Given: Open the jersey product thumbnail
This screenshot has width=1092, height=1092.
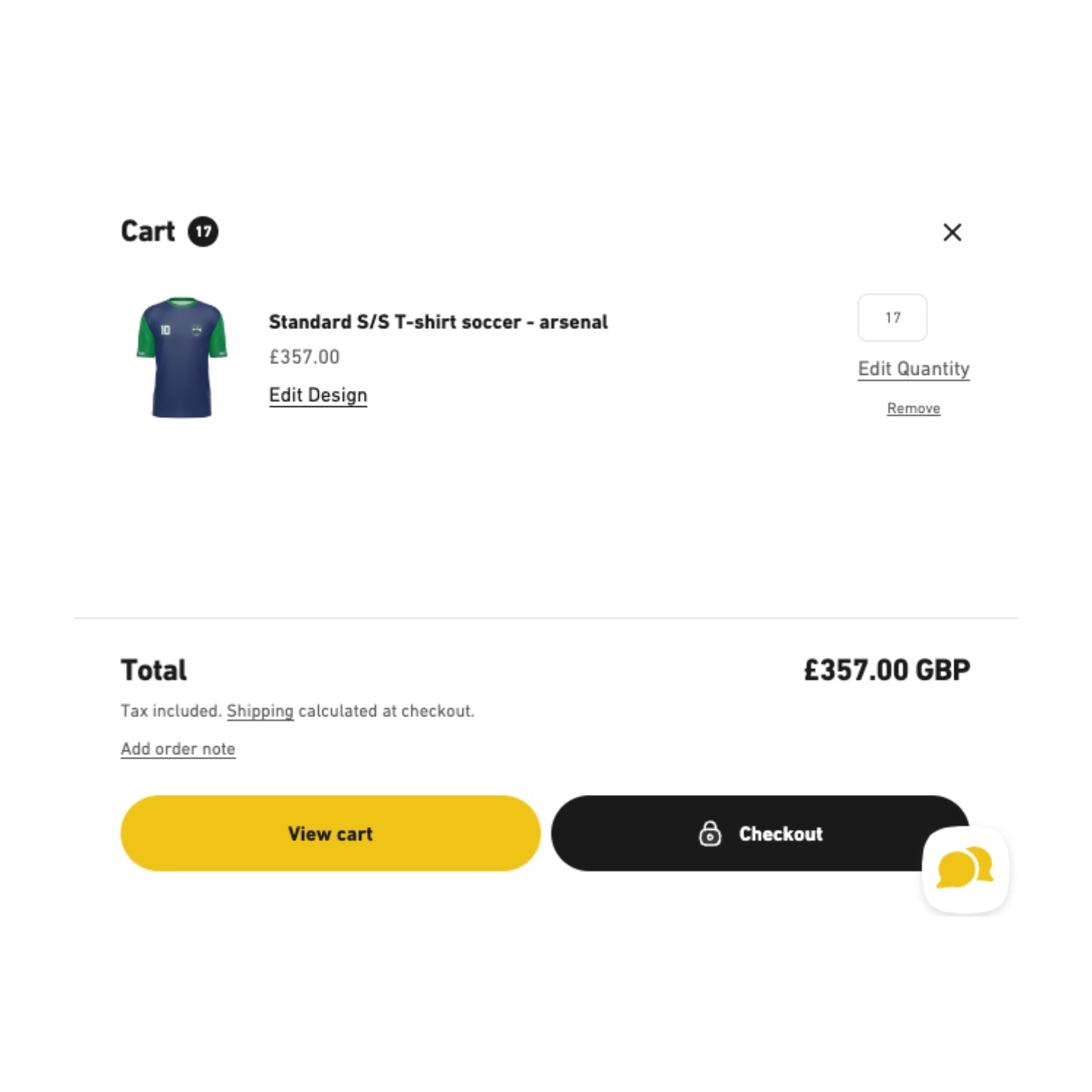Looking at the screenshot, I should pos(182,357).
